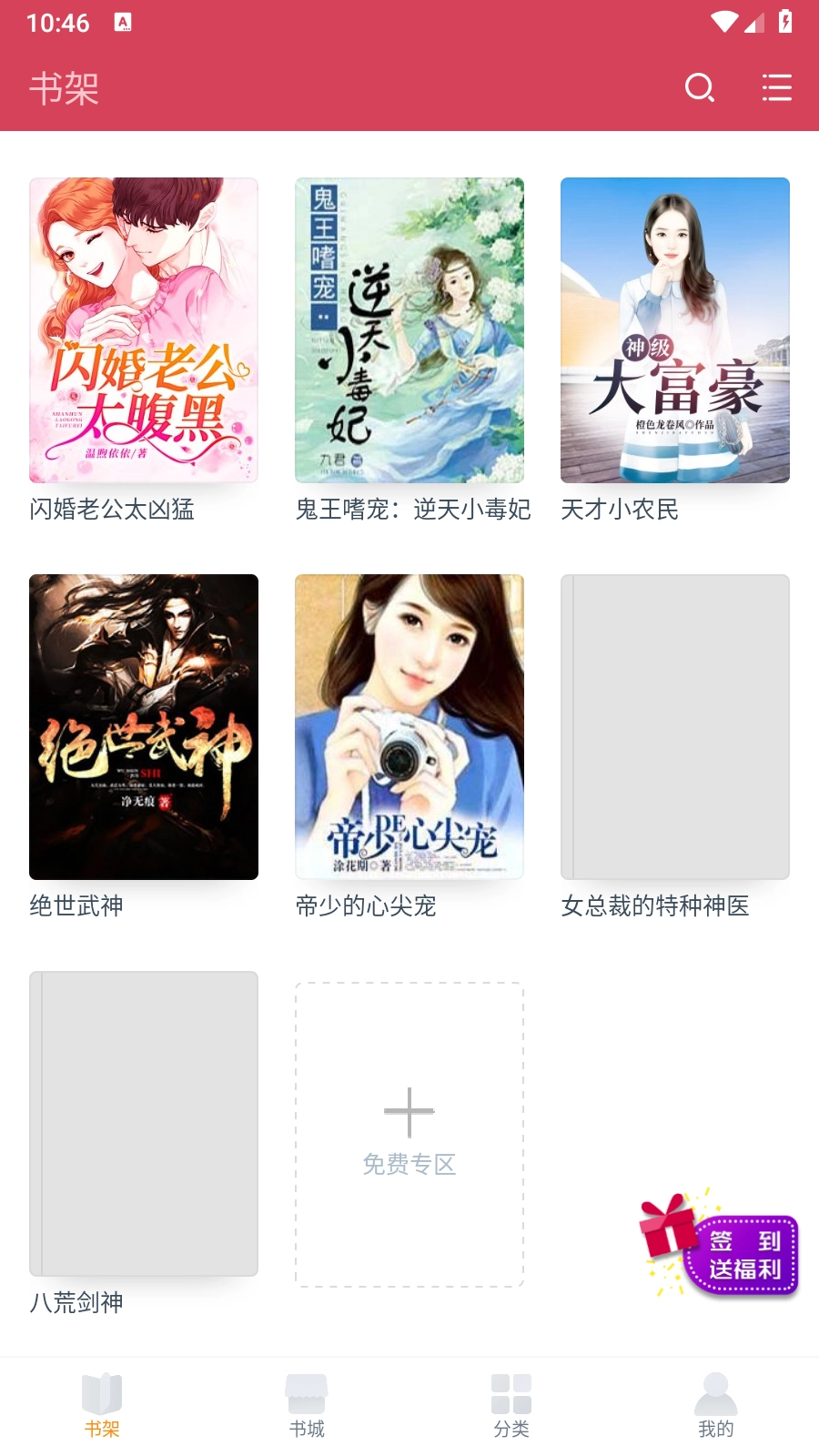The width and height of the screenshot is (819, 1456).
Task: Open the book 帝少的心尖宠
Action: (409, 727)
